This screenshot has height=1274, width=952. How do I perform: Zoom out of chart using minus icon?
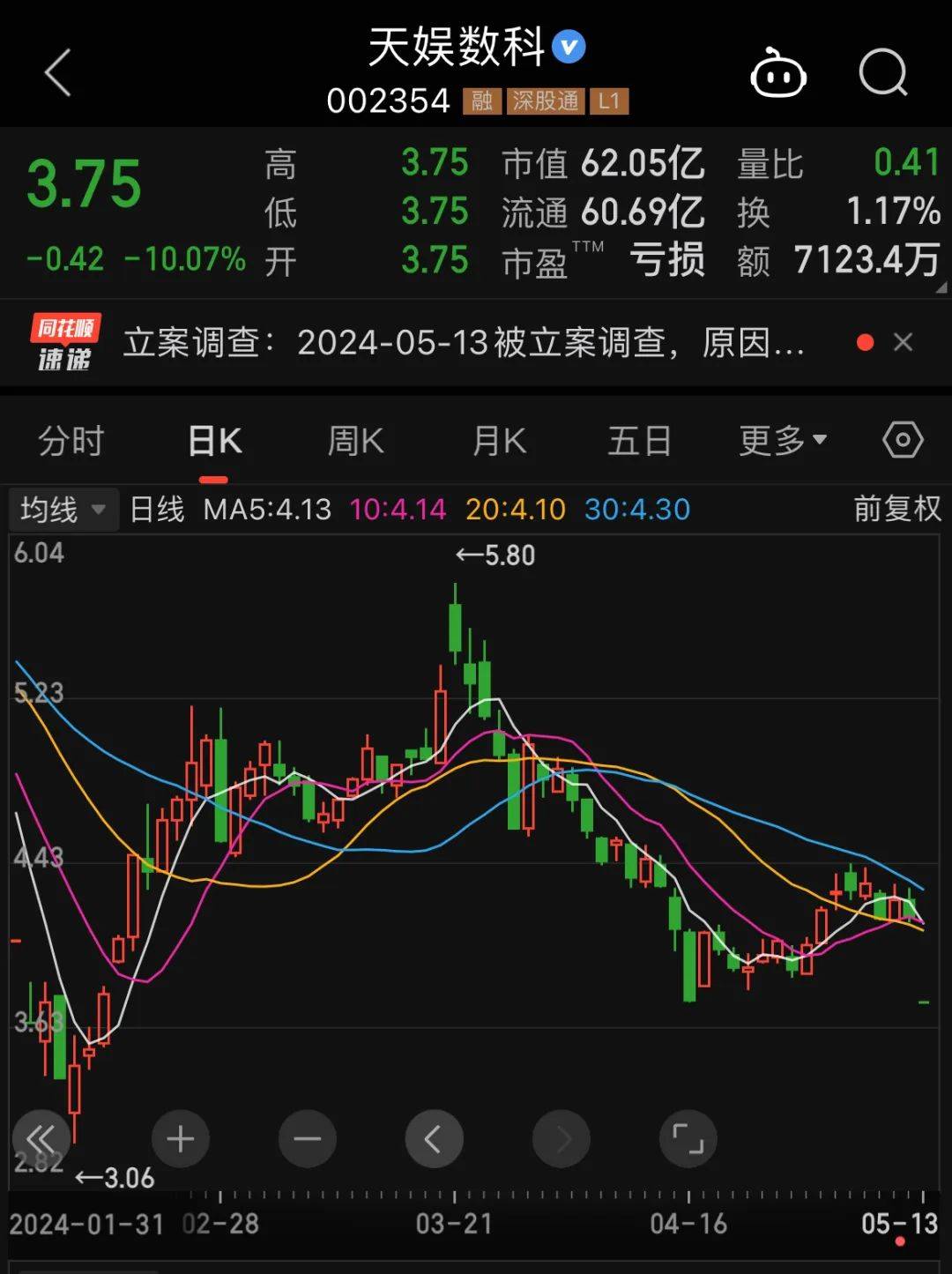[x=307, y=1138]
